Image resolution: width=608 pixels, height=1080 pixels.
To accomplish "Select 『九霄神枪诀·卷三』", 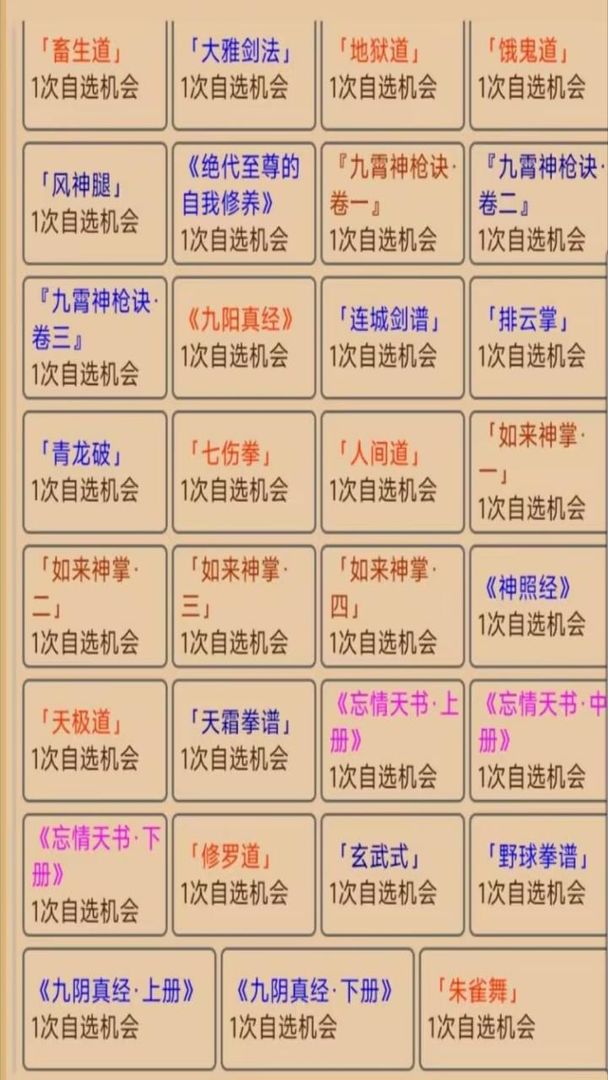I will pyautogui.click(x=95, y=338).
